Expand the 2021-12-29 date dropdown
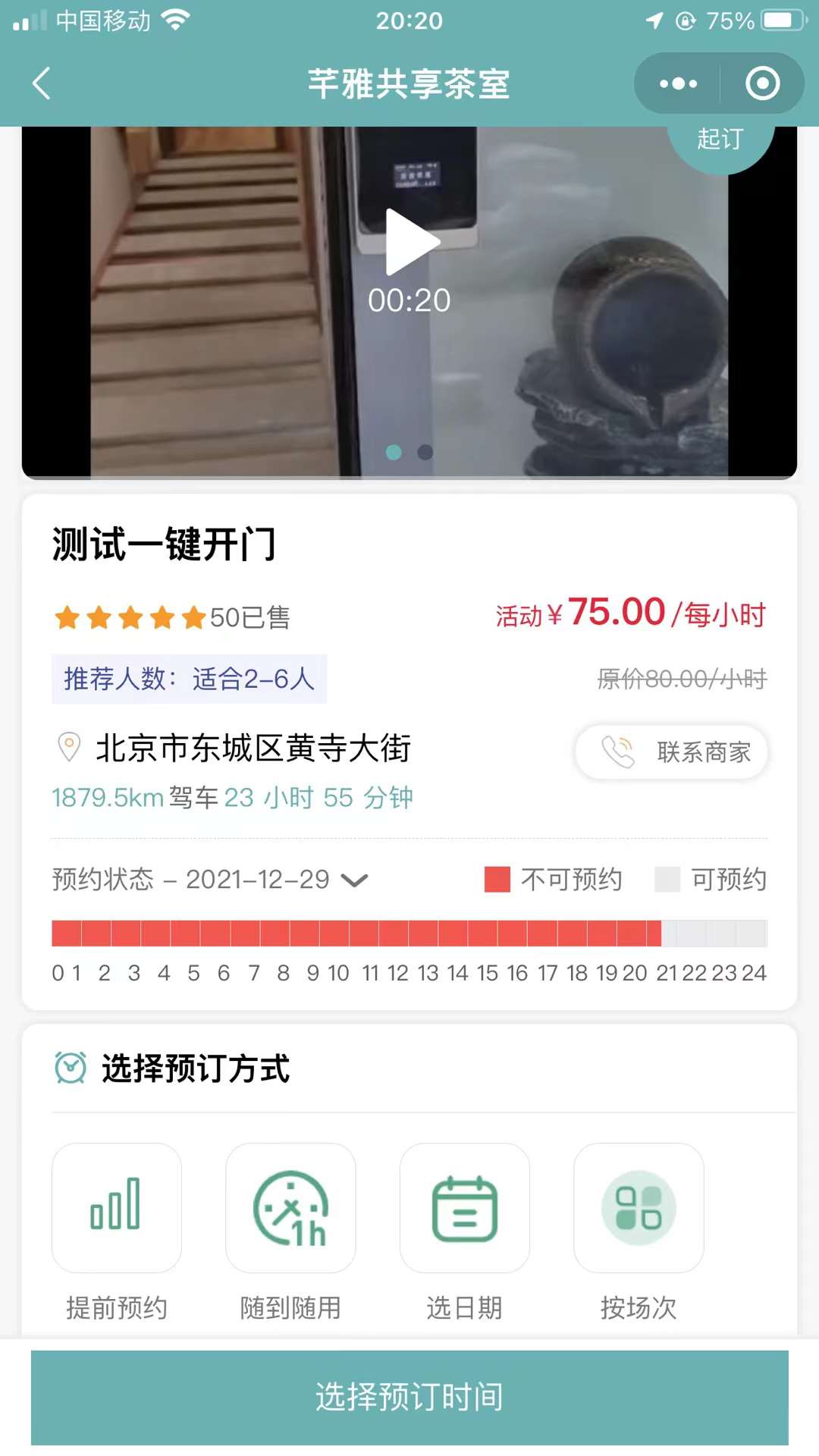819x1456 pixels. click(354, 880)
